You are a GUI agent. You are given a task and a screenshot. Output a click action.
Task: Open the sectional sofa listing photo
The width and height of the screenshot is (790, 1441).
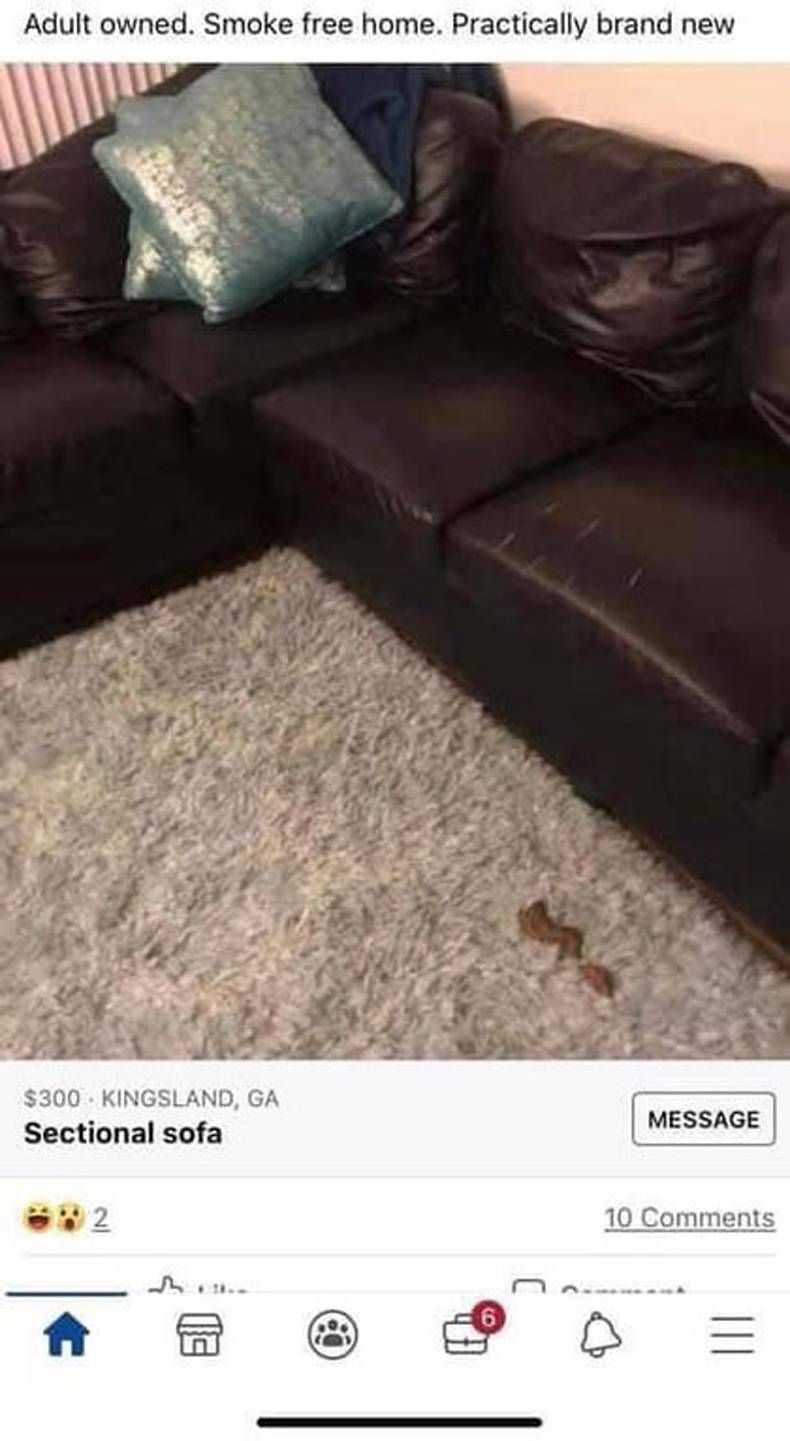point(395,560)
